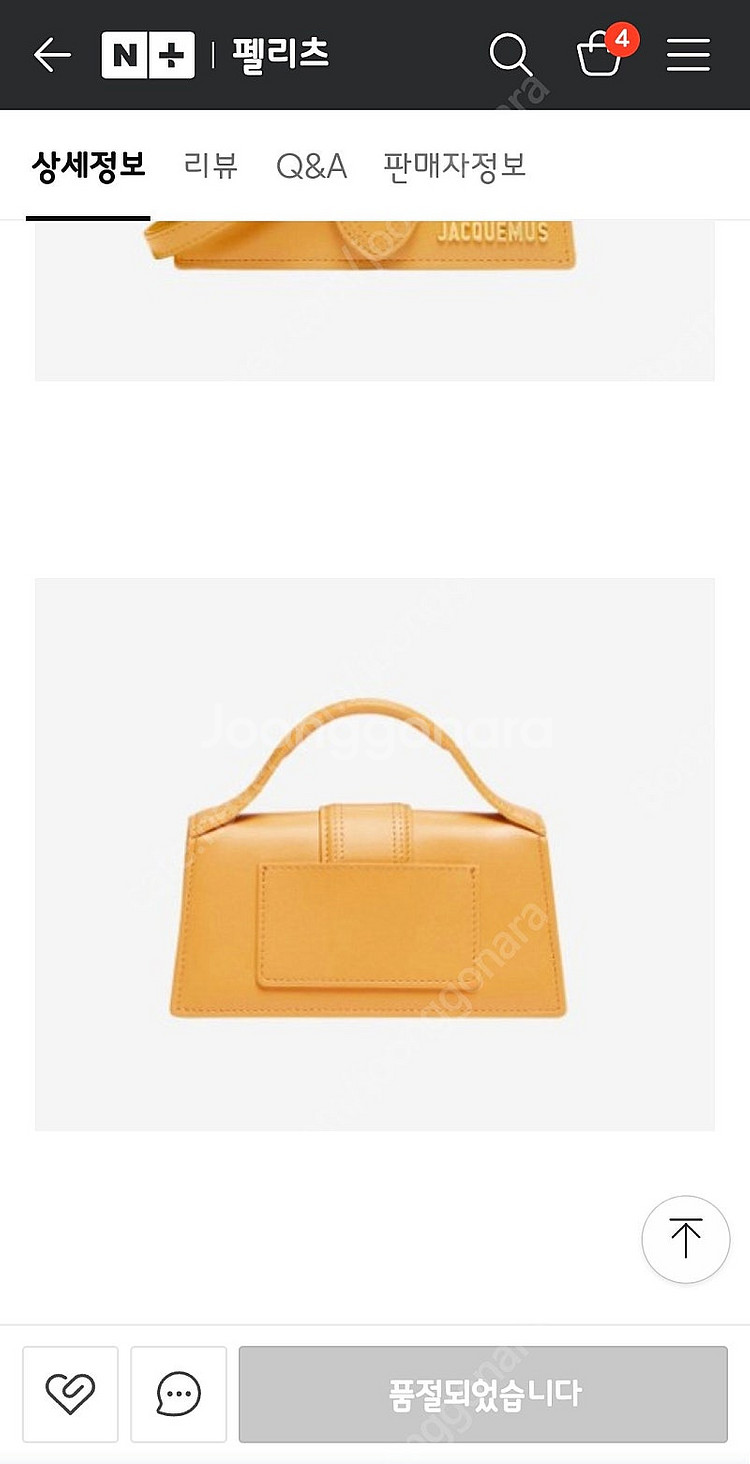This screenshot has width=750, height=1464.
Task: Switch to the 판매자정보 tab
Action: coord(455,165)
